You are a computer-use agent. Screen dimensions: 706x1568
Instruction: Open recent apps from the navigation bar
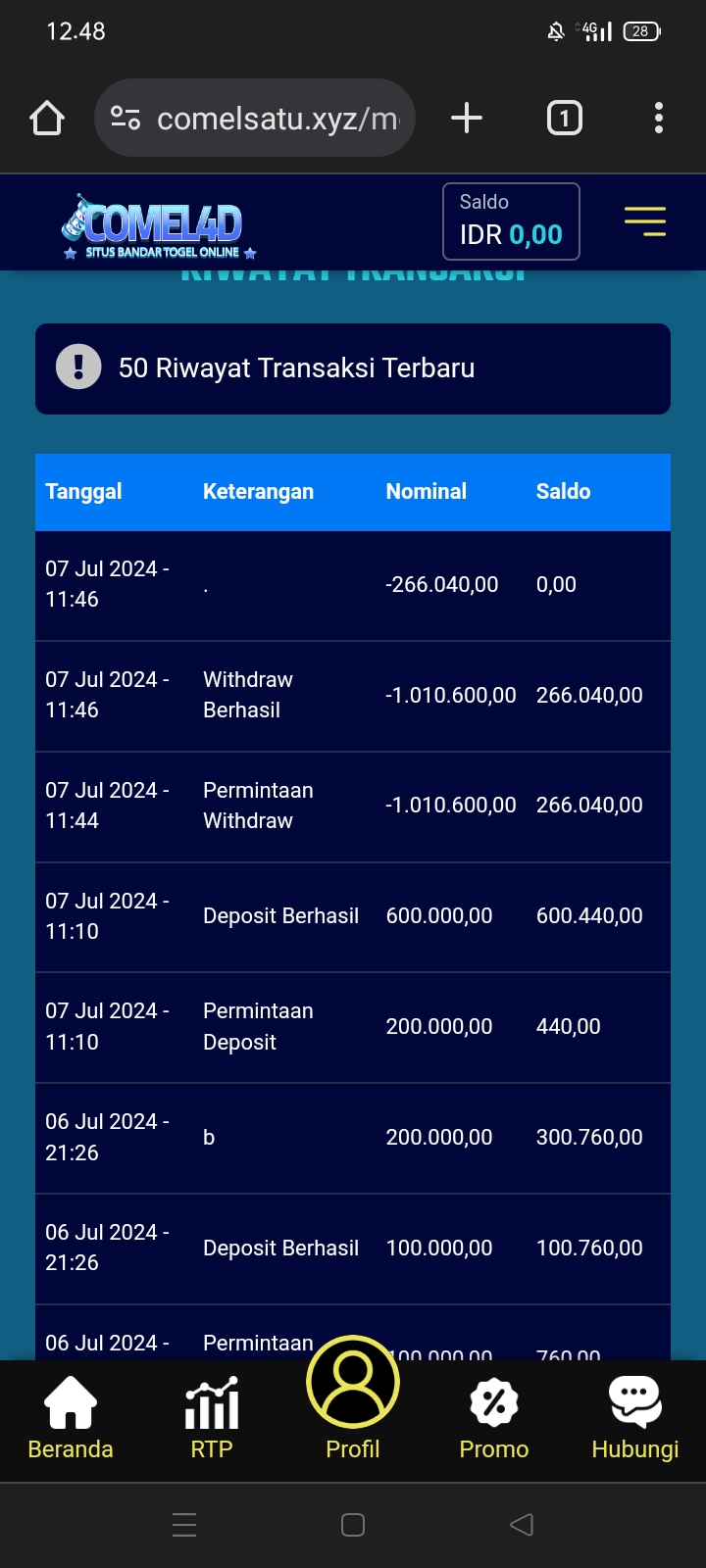click(184, 1525)
